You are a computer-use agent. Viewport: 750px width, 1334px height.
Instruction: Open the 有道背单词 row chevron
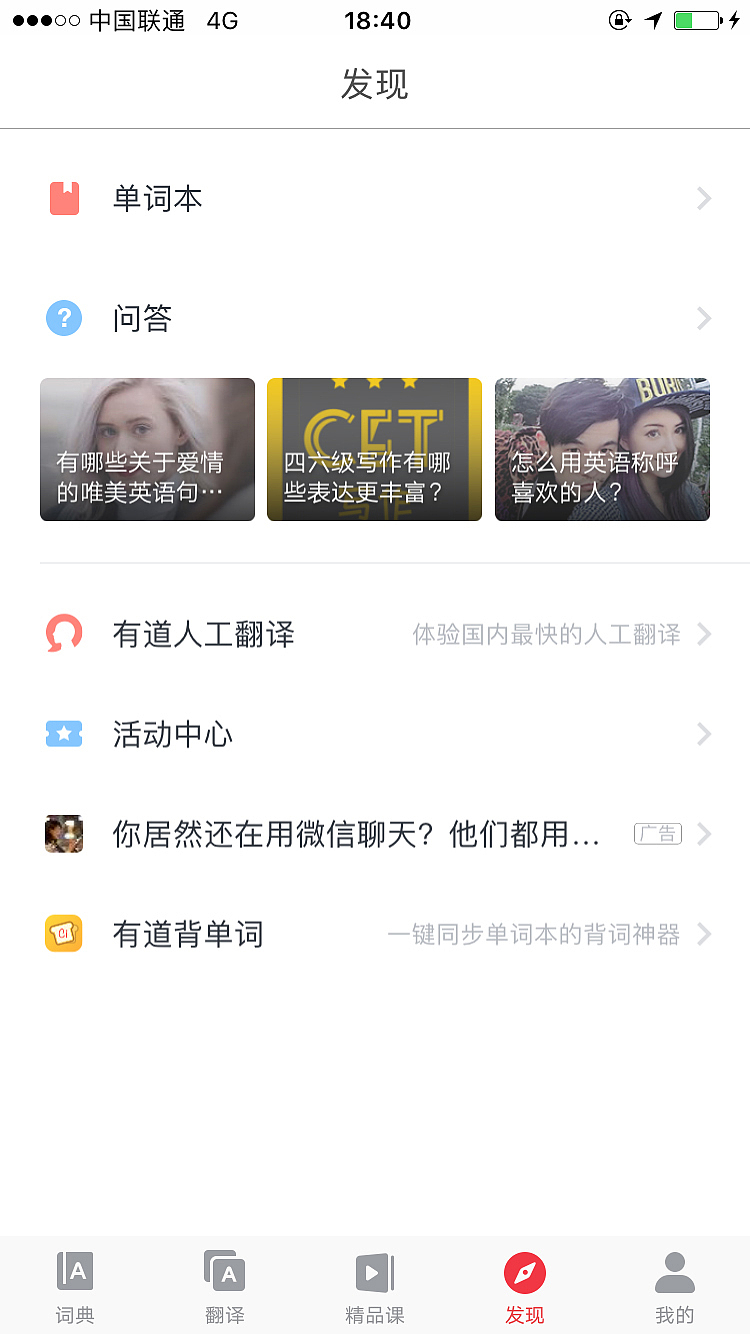point(704,933)
